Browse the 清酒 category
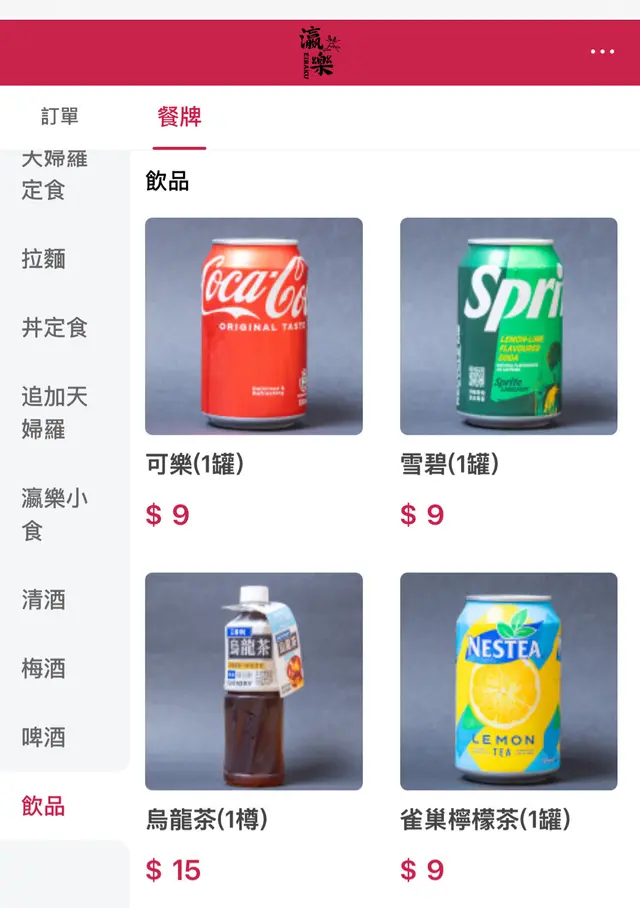Screen dimensions: 640x908 (44, 599)
